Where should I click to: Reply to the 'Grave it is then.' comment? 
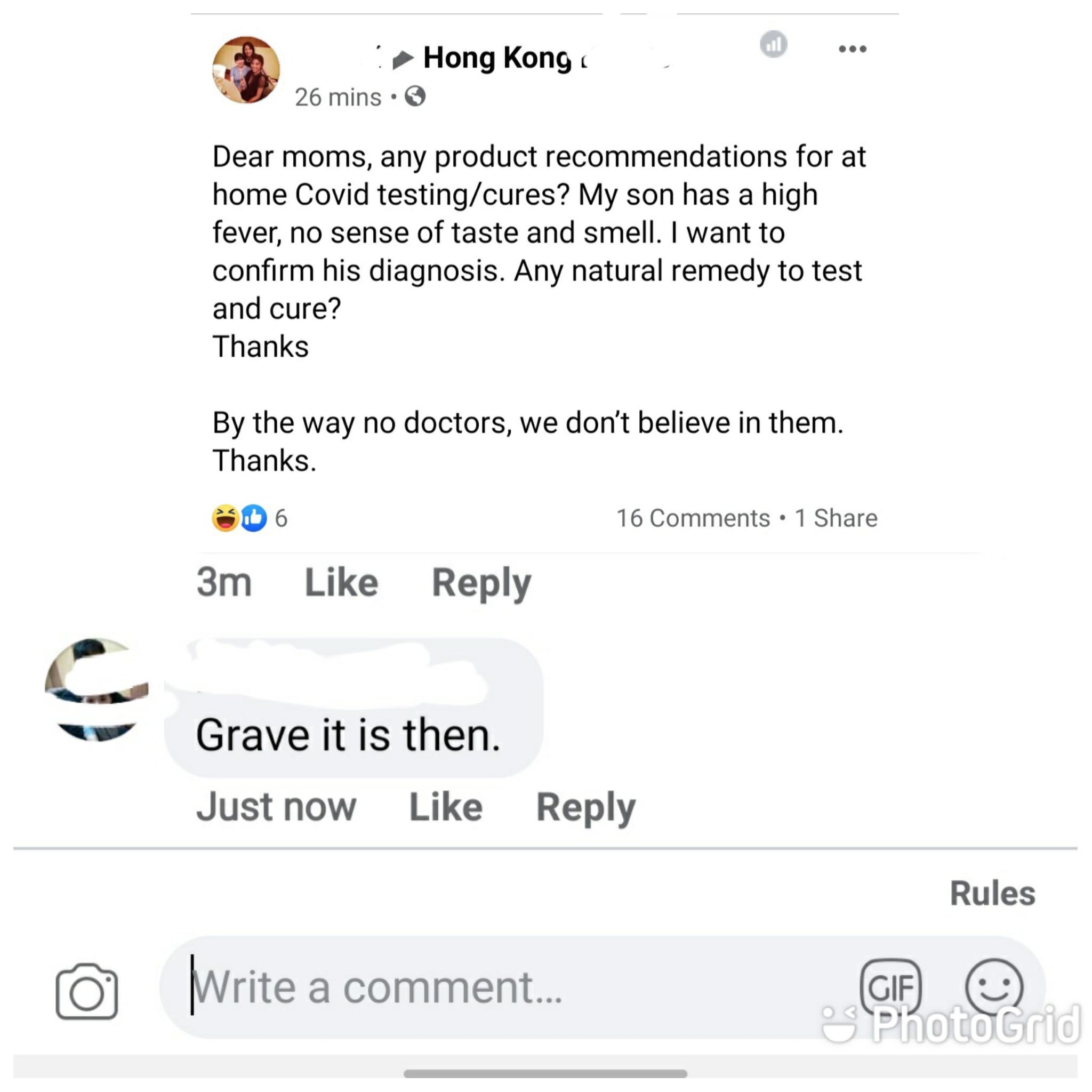585,807
